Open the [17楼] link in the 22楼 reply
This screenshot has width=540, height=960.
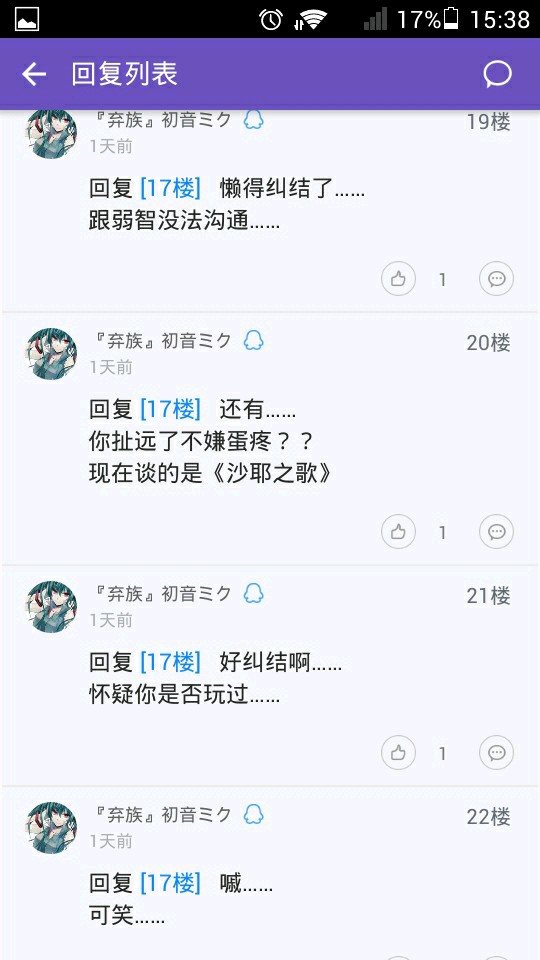(170, 883)
